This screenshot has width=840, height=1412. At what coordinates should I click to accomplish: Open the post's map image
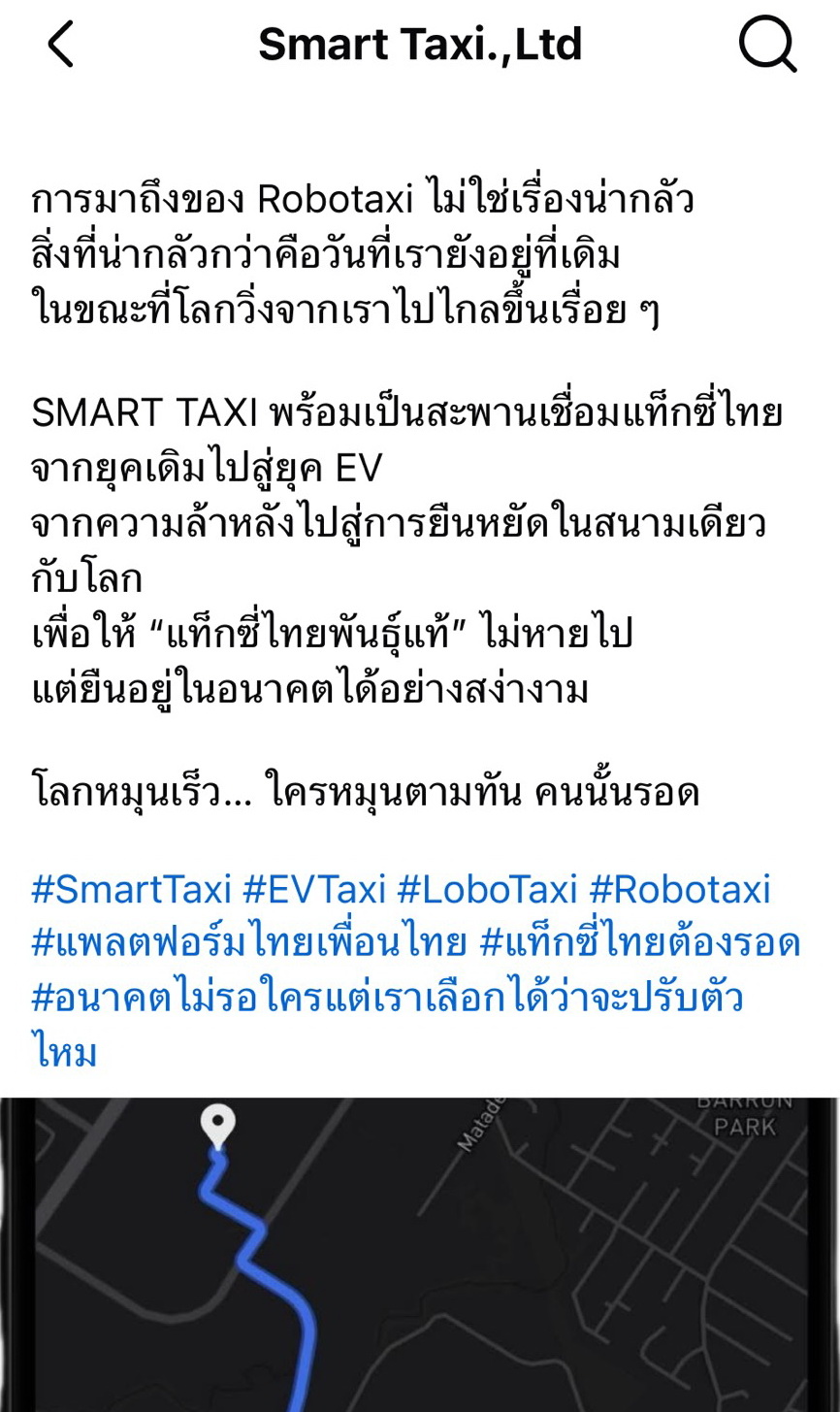pyautogui.click(x=420, y=1254)
